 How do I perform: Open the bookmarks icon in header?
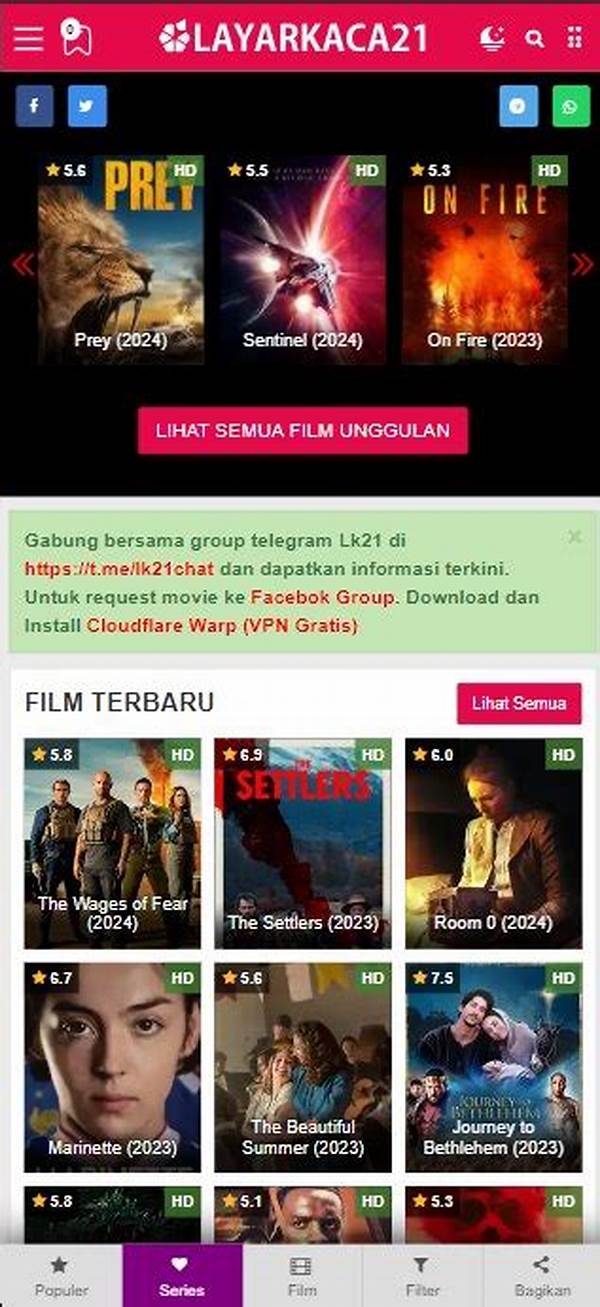click(76, 38)
